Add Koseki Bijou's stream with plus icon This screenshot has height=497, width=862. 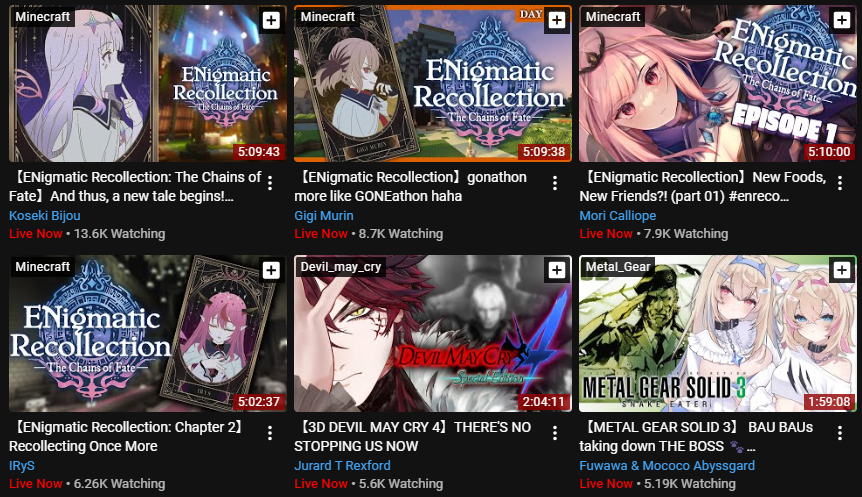(271, 20)
